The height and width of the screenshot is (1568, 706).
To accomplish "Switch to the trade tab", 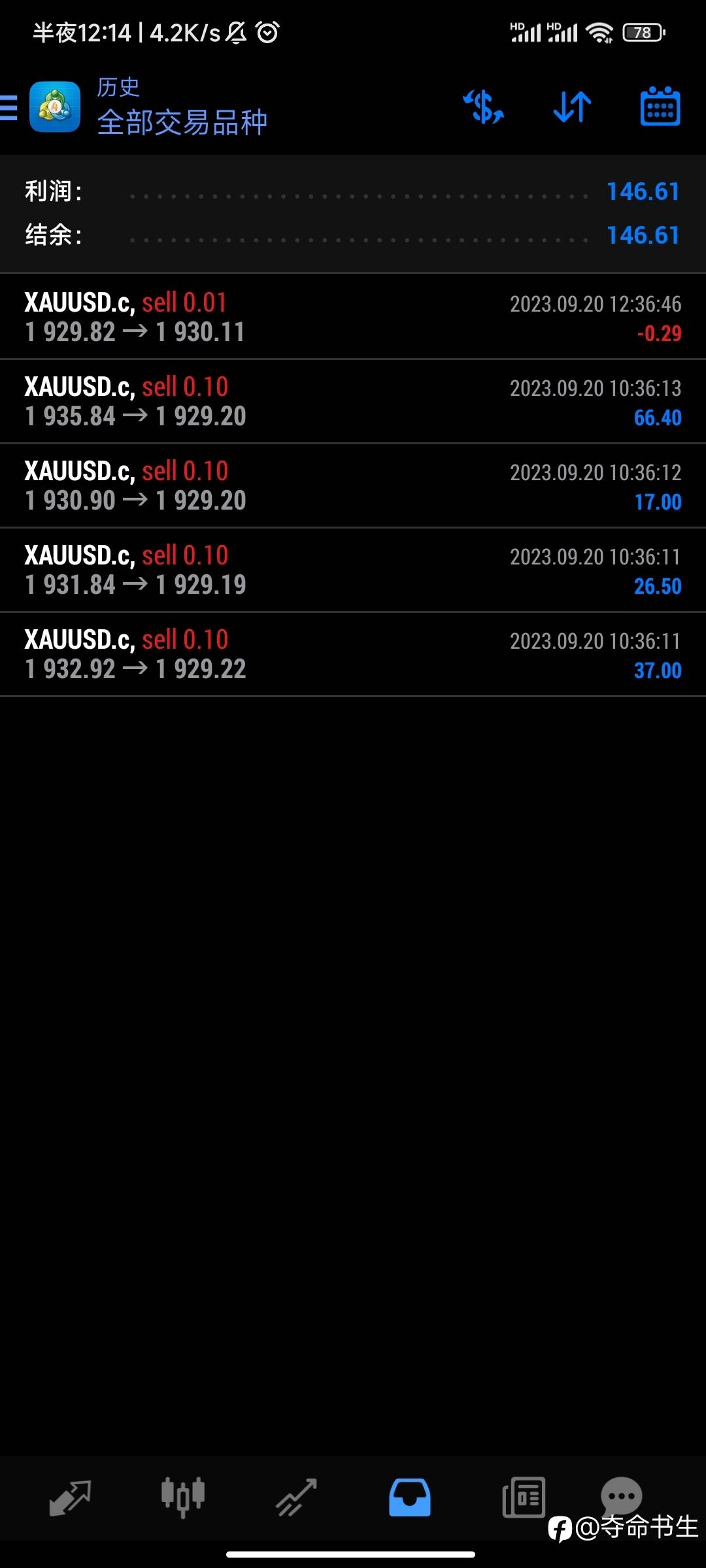I will [296, 1497].
